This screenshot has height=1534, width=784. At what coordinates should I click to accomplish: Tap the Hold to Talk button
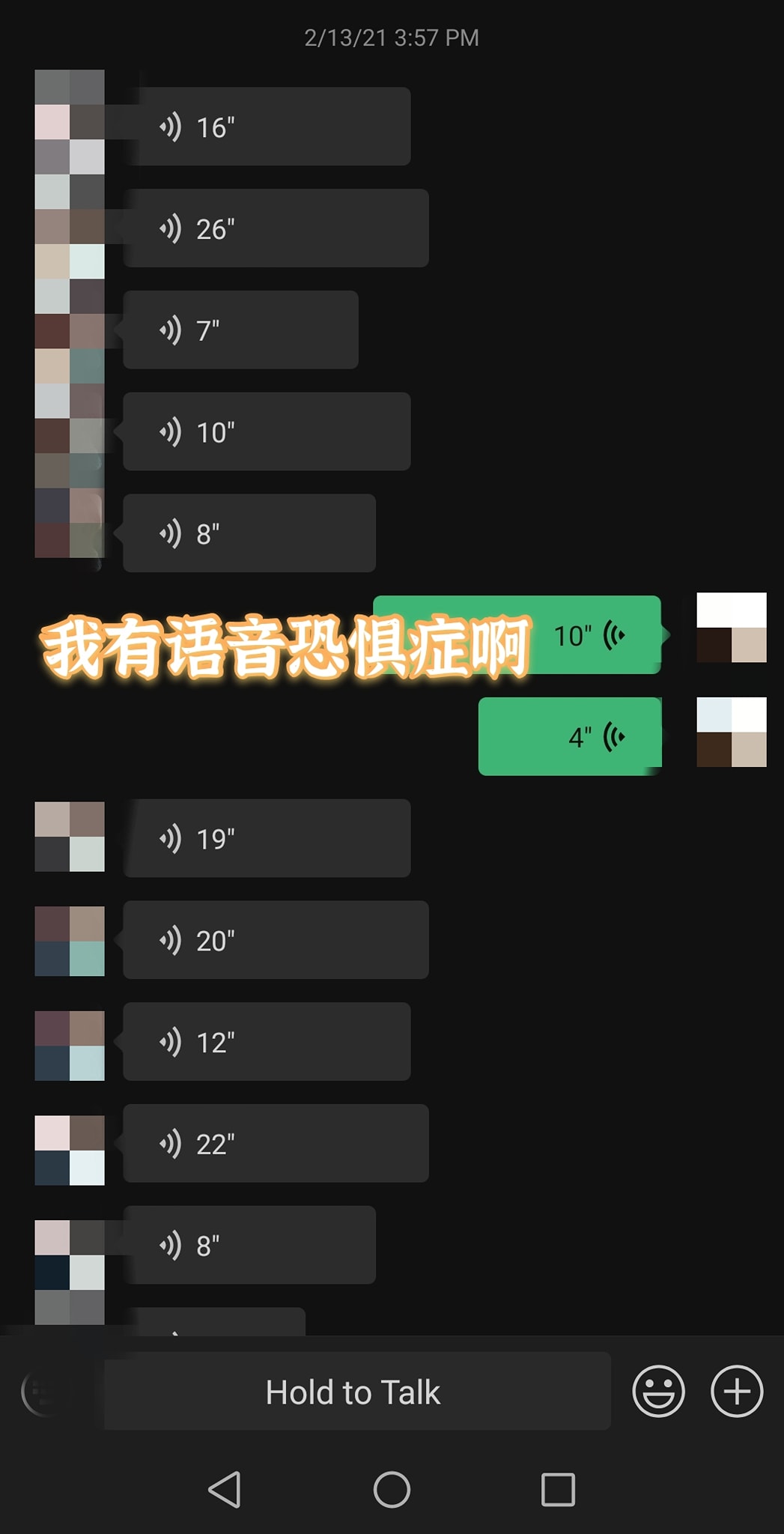pyautogui.click(x=356, y=1392)
